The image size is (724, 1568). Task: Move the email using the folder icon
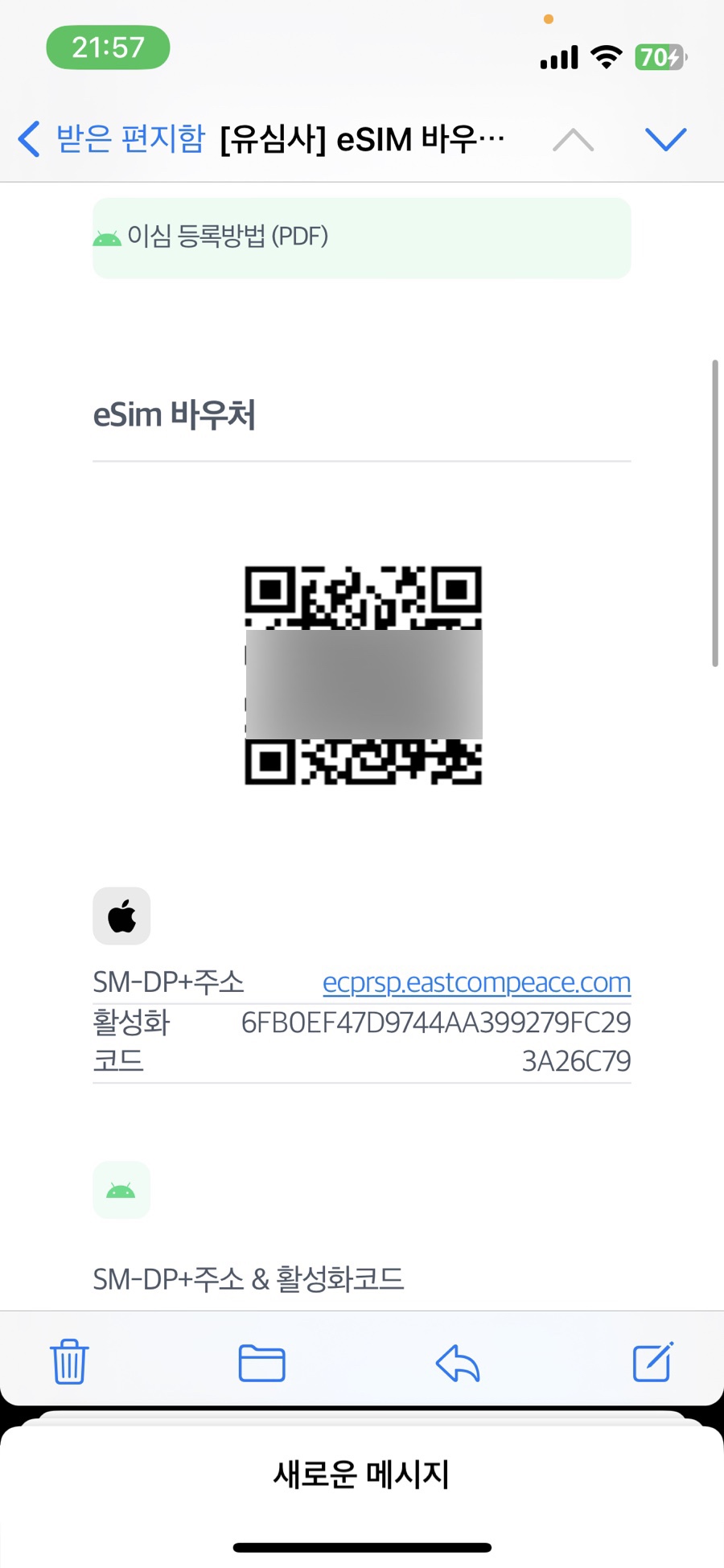262,1362
